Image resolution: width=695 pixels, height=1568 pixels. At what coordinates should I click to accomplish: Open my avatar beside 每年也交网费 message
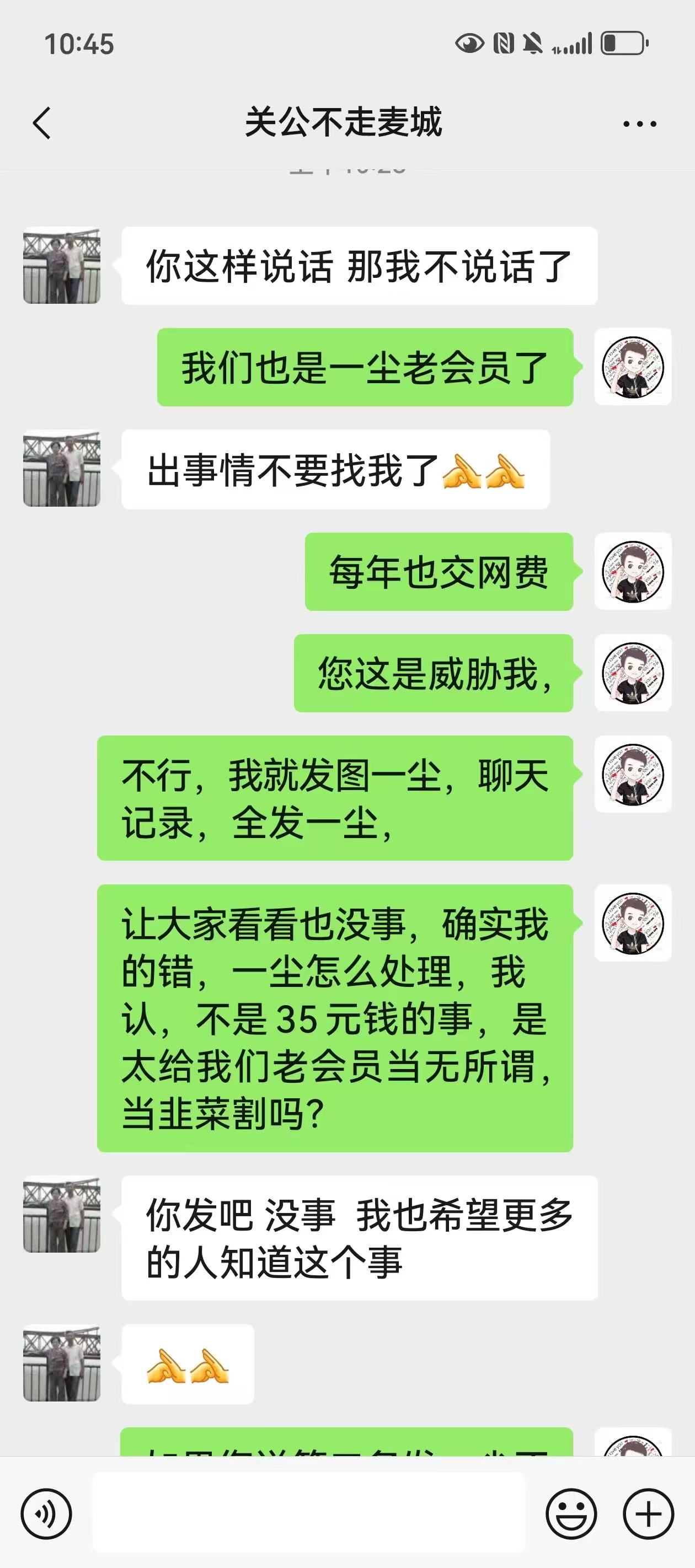tap(633, 572)
